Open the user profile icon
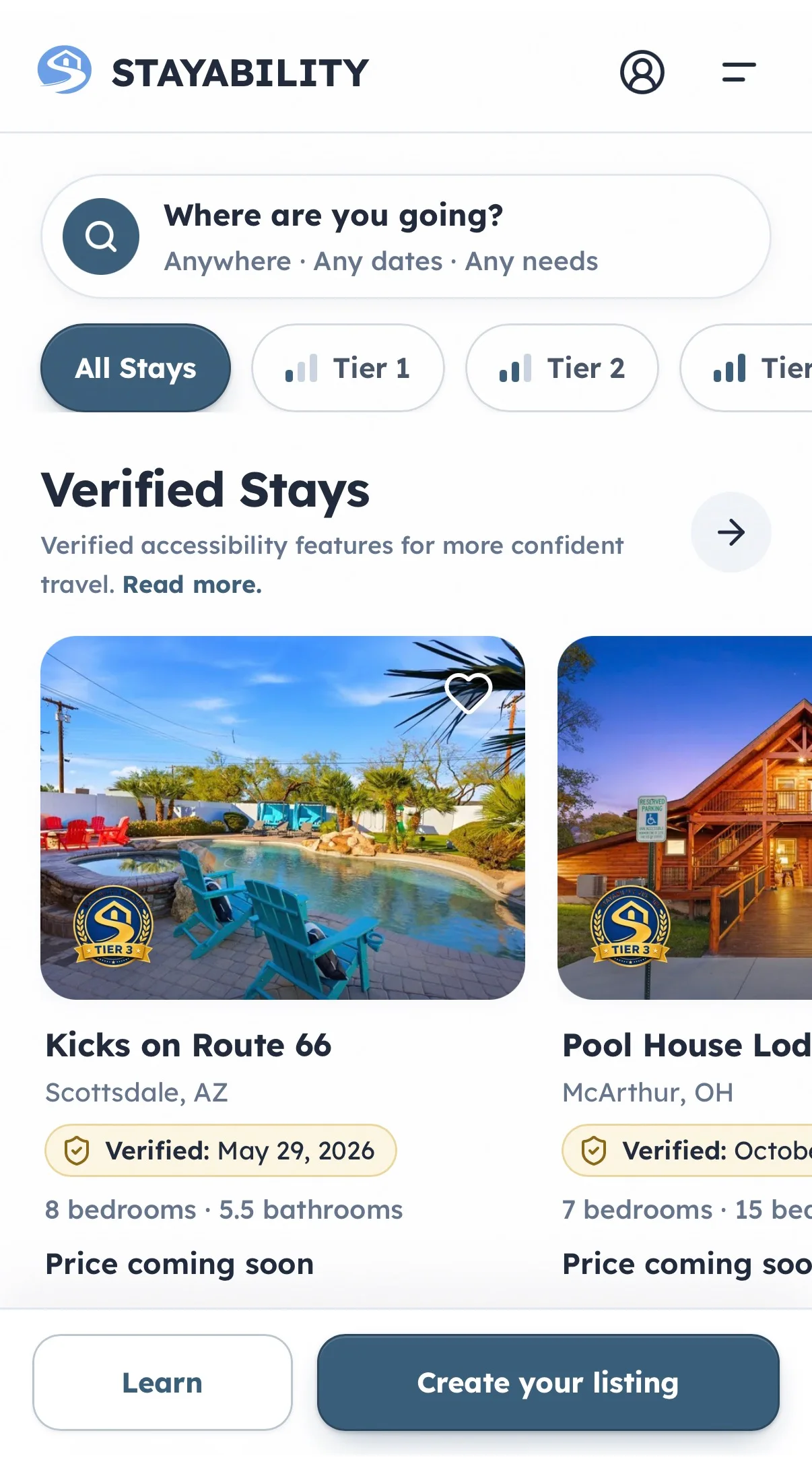This screenshot has height=1466, width=812. 642,72
